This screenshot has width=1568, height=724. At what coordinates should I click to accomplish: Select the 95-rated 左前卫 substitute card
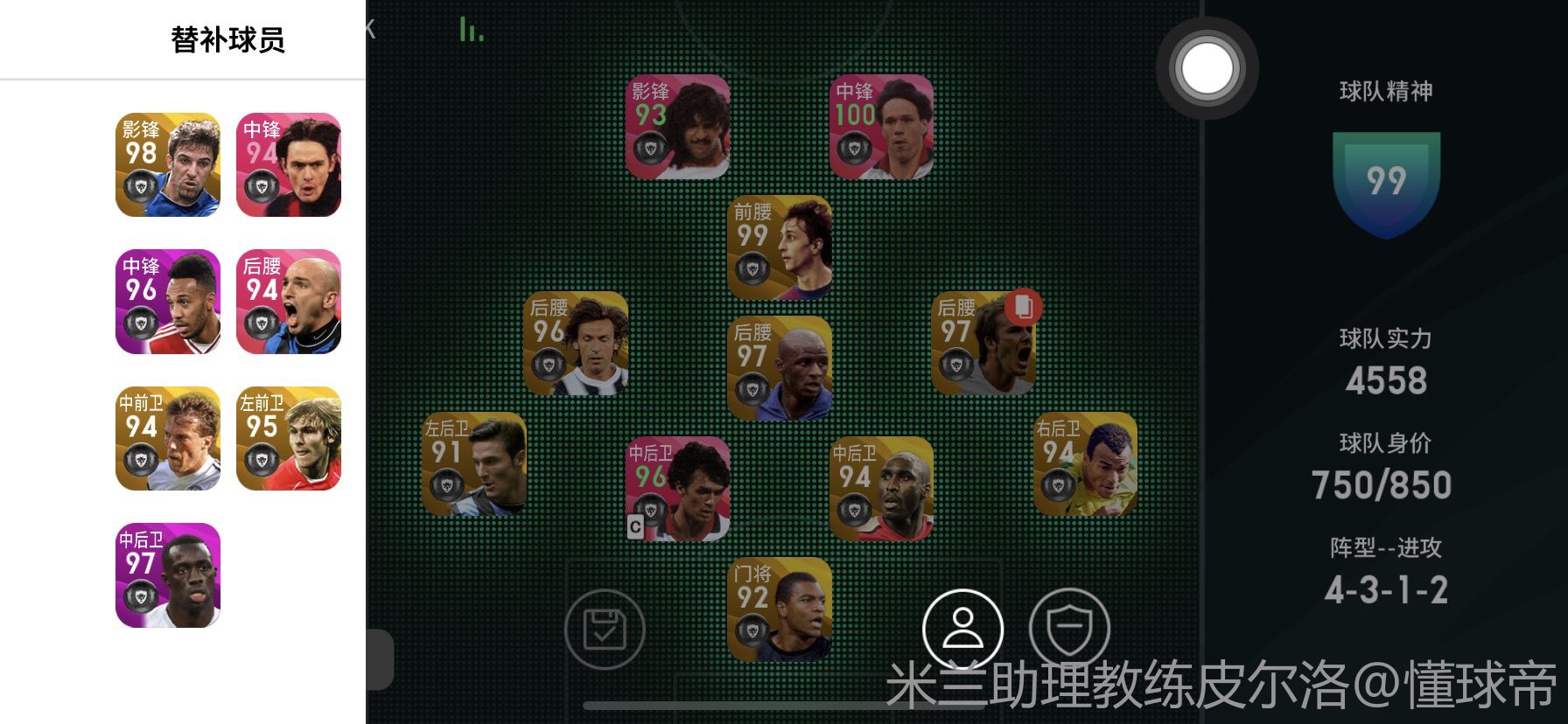point(289,439)
